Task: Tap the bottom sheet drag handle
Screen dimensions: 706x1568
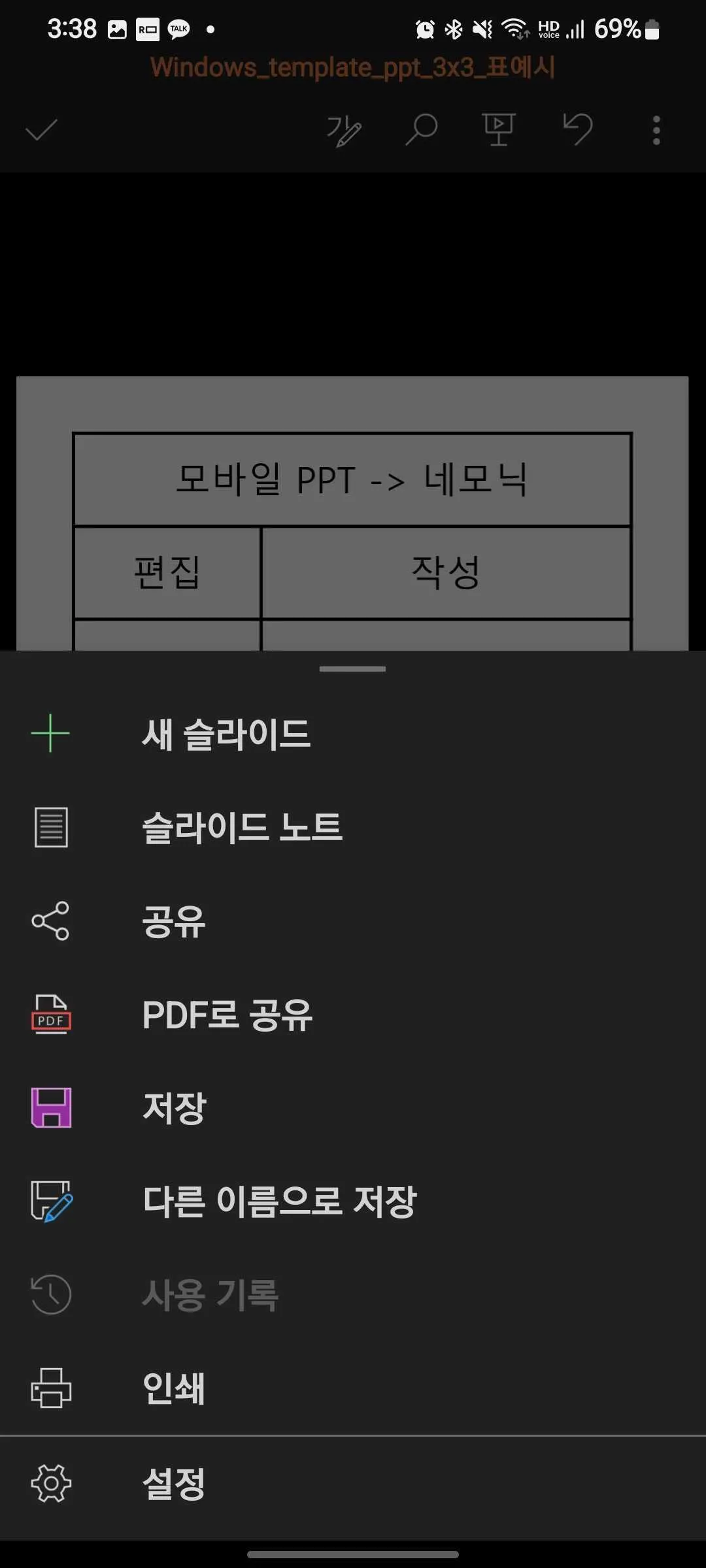Action: (x=352, y=669)
